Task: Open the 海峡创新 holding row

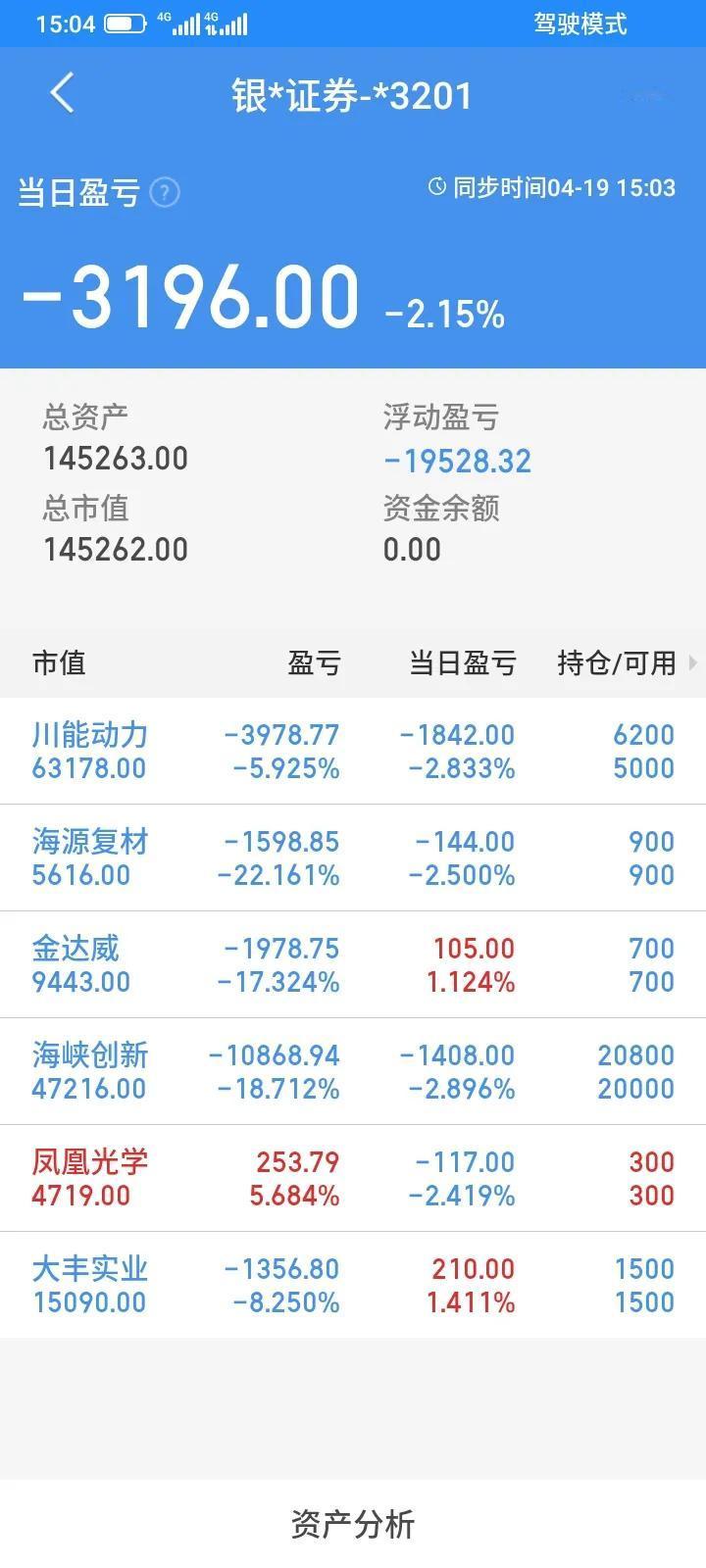Action: [x=353, y=1071]
